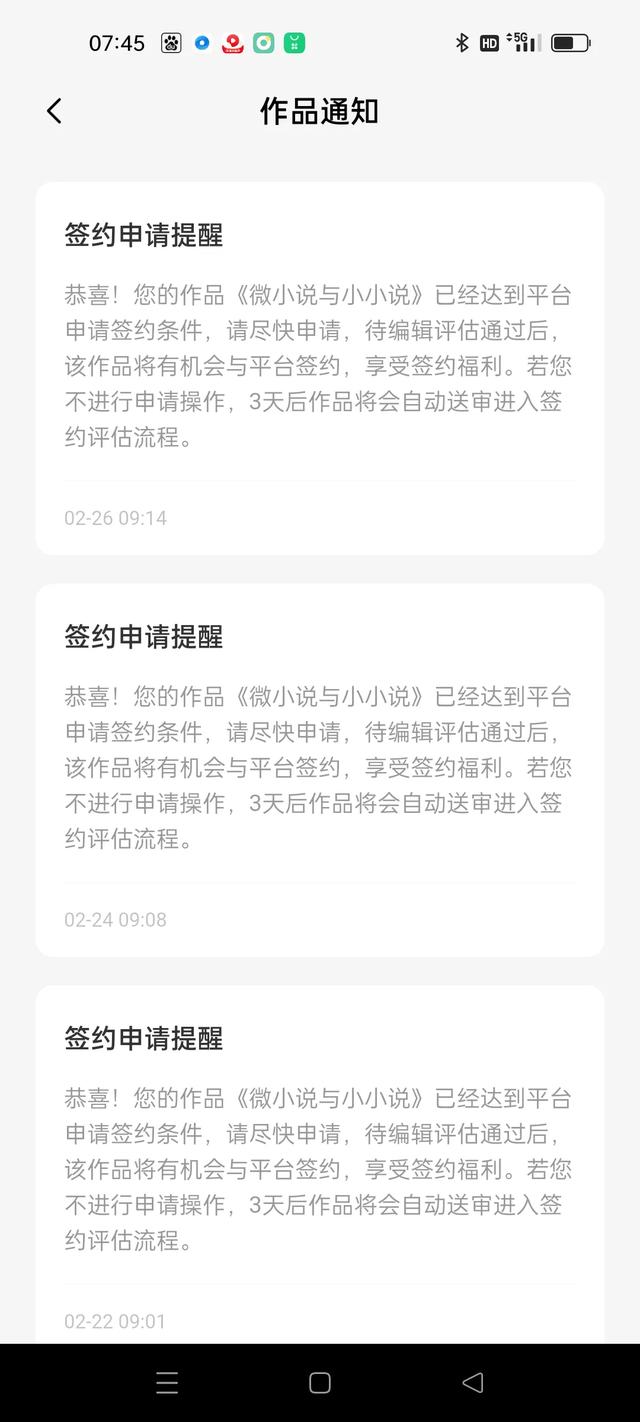Tap the system home button
The height and width of the screenshot is (1422, 640).
[x=320, y=1383]
